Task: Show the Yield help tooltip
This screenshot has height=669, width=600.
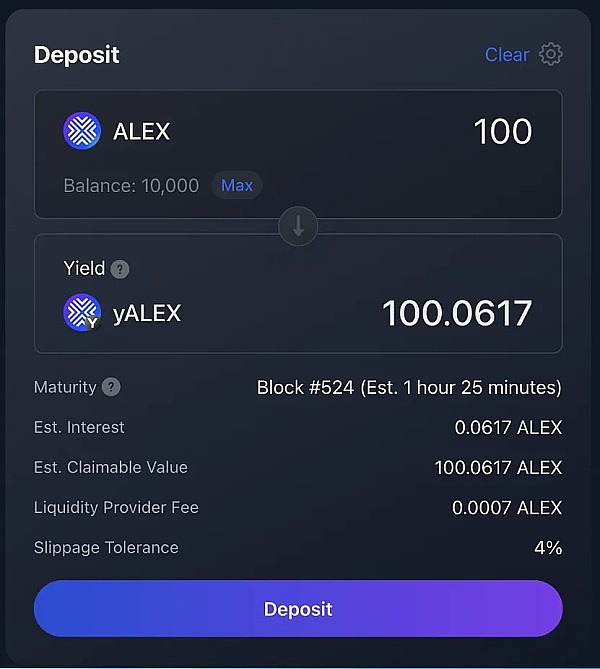Action: tap(120, 269)
